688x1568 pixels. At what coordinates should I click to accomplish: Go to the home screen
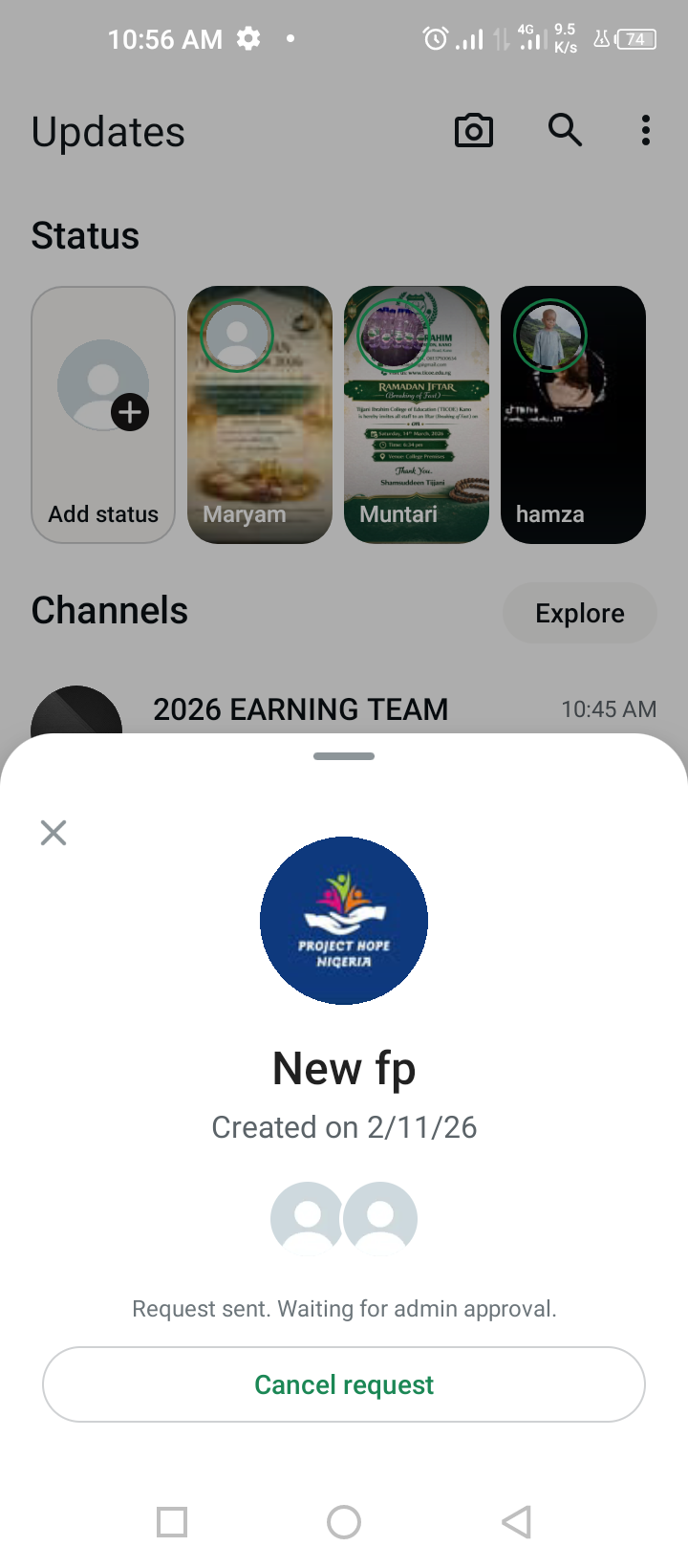tap(344, 1522)
